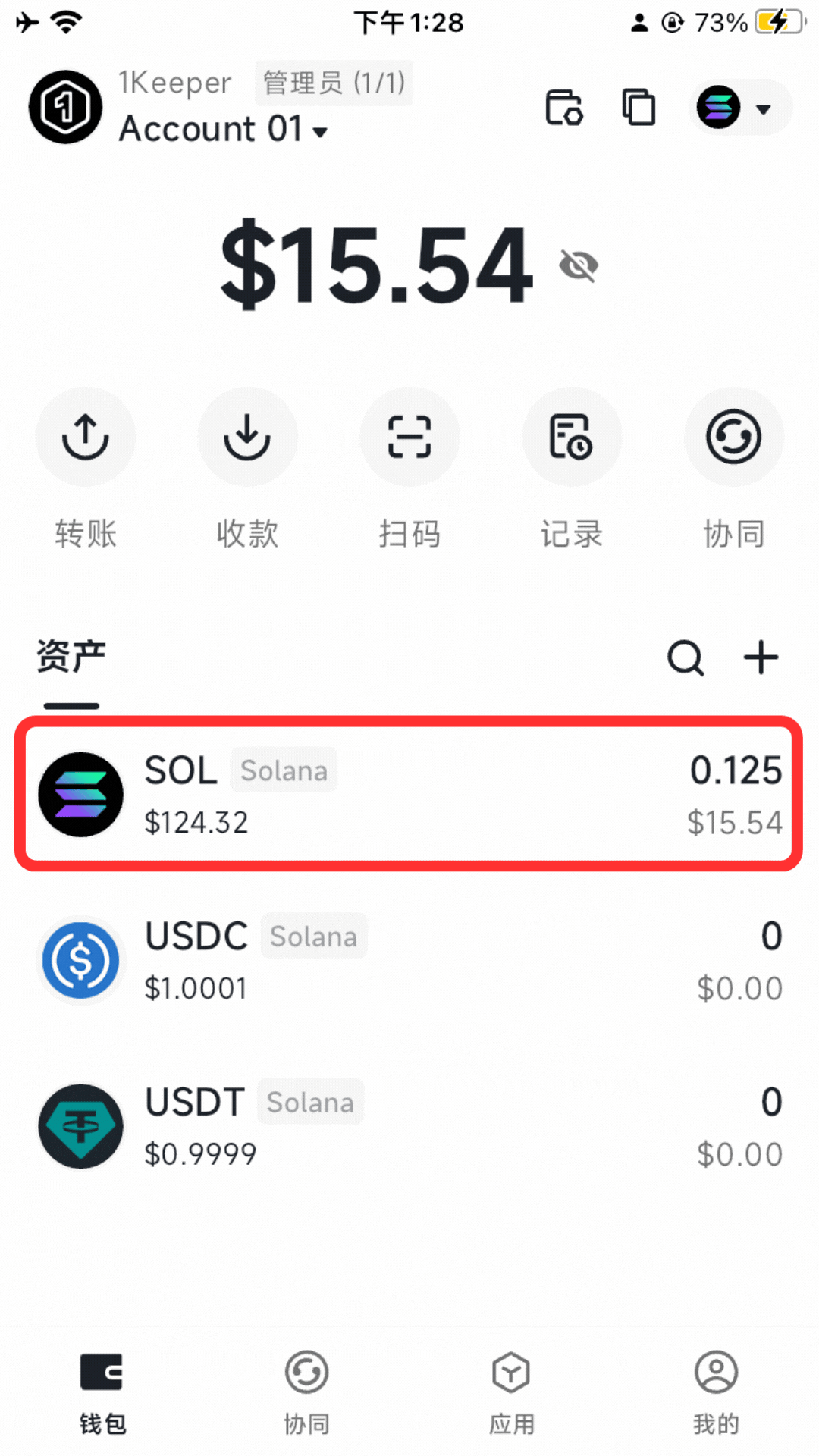Open the Solana network selector
This screenshot has height=1456, width=819.
(739, 108)
